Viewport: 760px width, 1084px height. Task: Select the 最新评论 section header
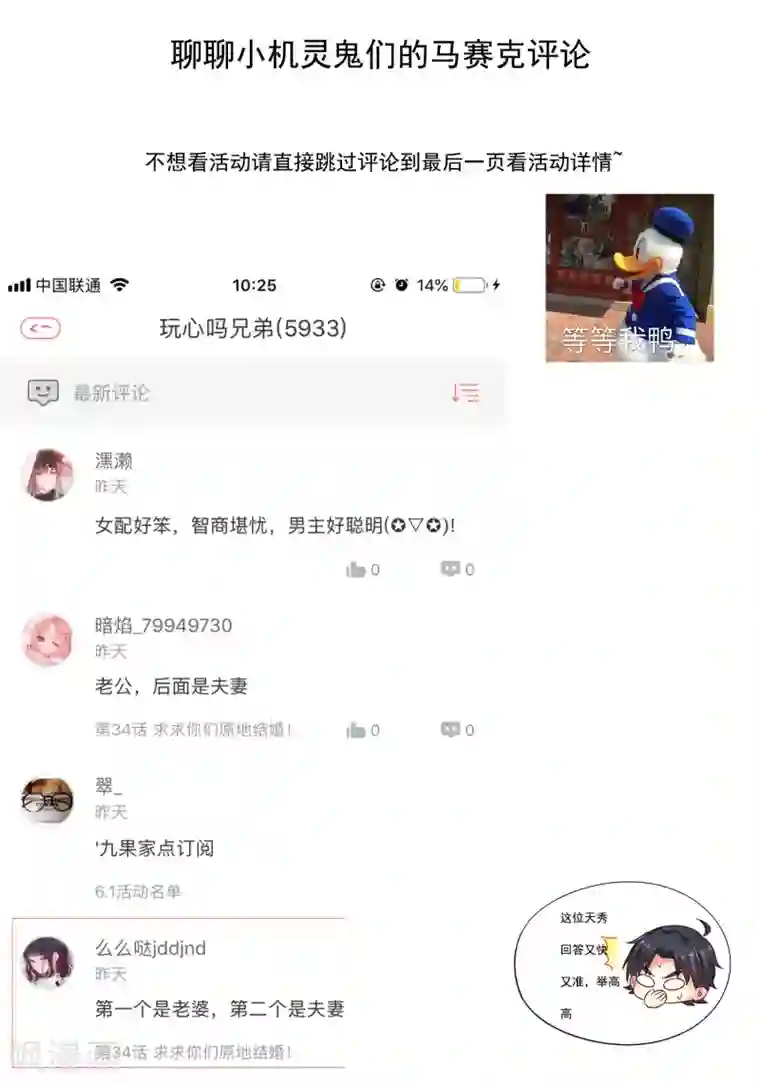coord(111,393)
